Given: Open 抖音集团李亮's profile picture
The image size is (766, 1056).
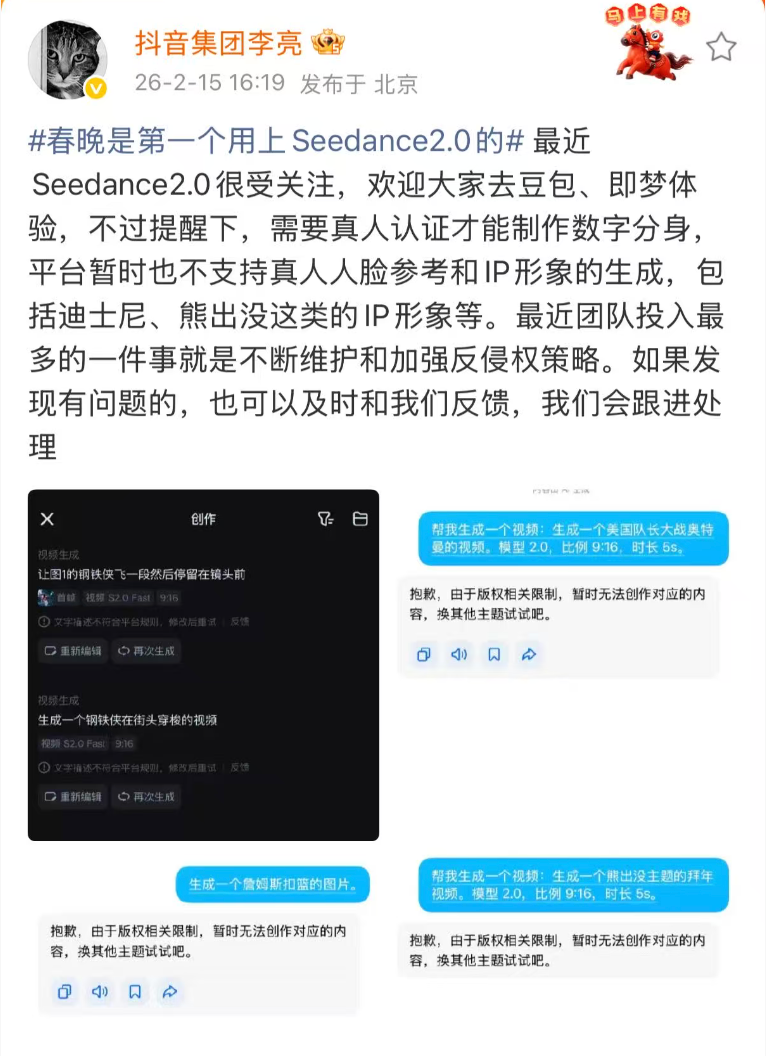Looking at the screenshot, I should click(68, 59).
